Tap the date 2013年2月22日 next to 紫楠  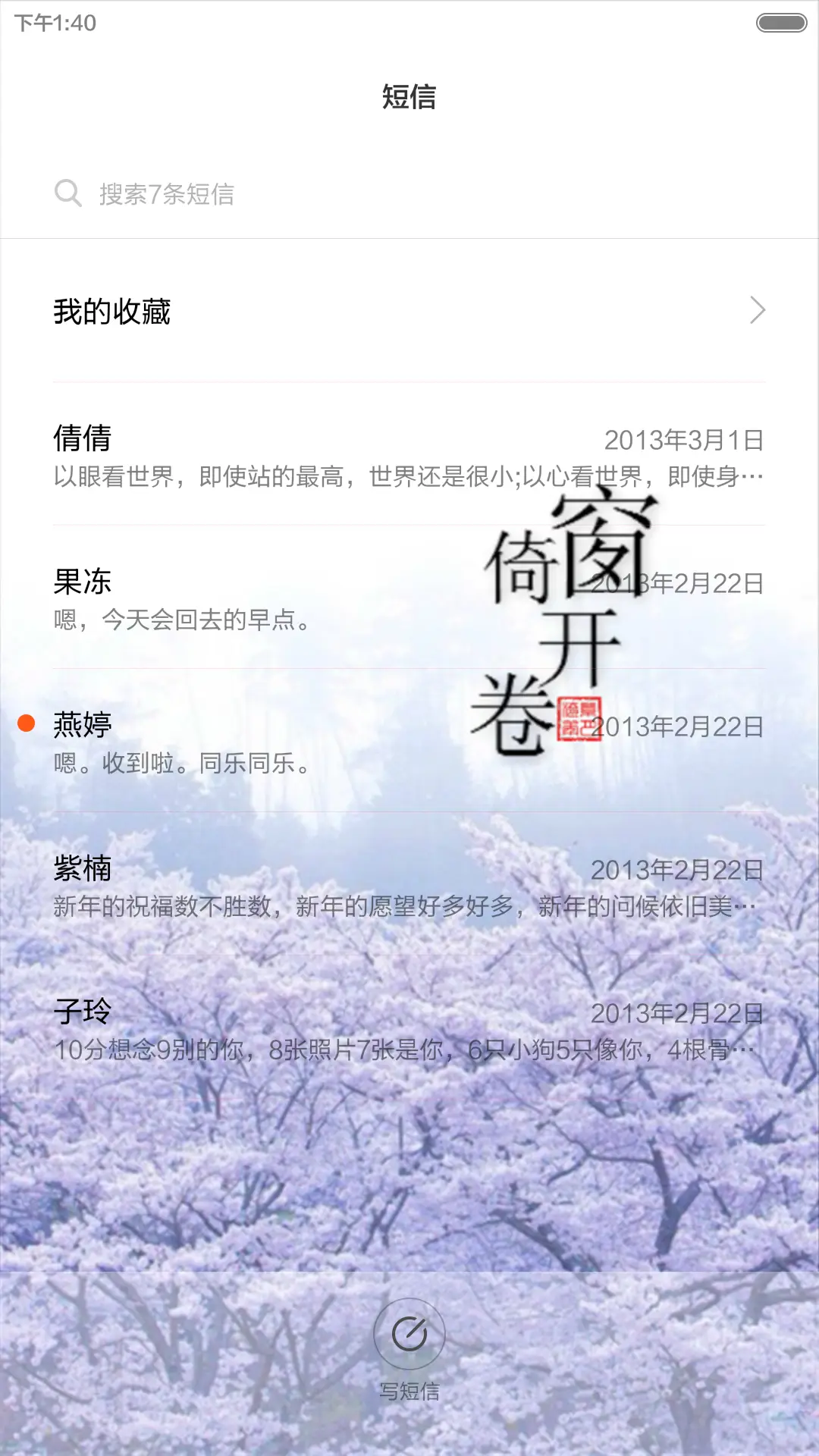point(677,871)
